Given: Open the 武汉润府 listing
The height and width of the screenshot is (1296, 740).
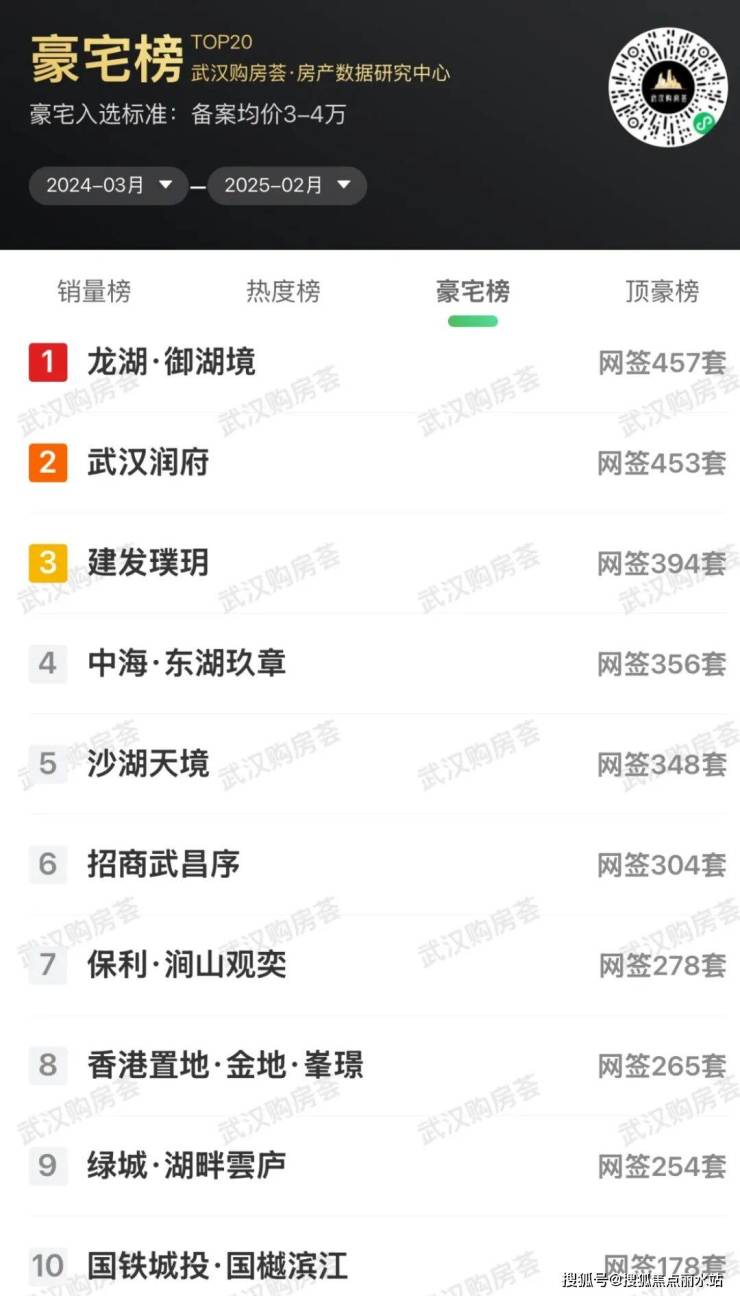Looking at the screenshot, I should tap(148, 463).
